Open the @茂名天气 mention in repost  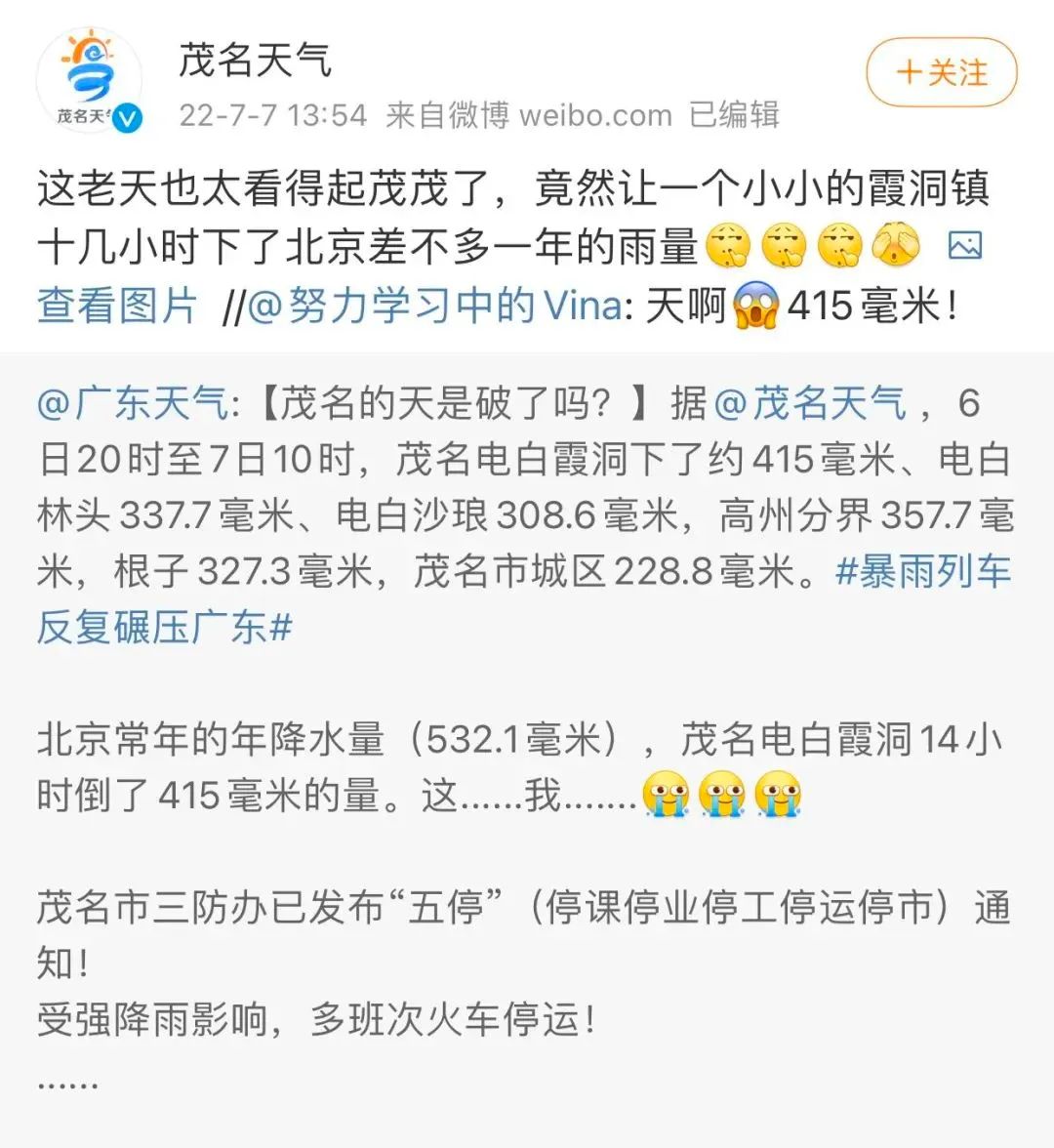click(x=810, y=403)
